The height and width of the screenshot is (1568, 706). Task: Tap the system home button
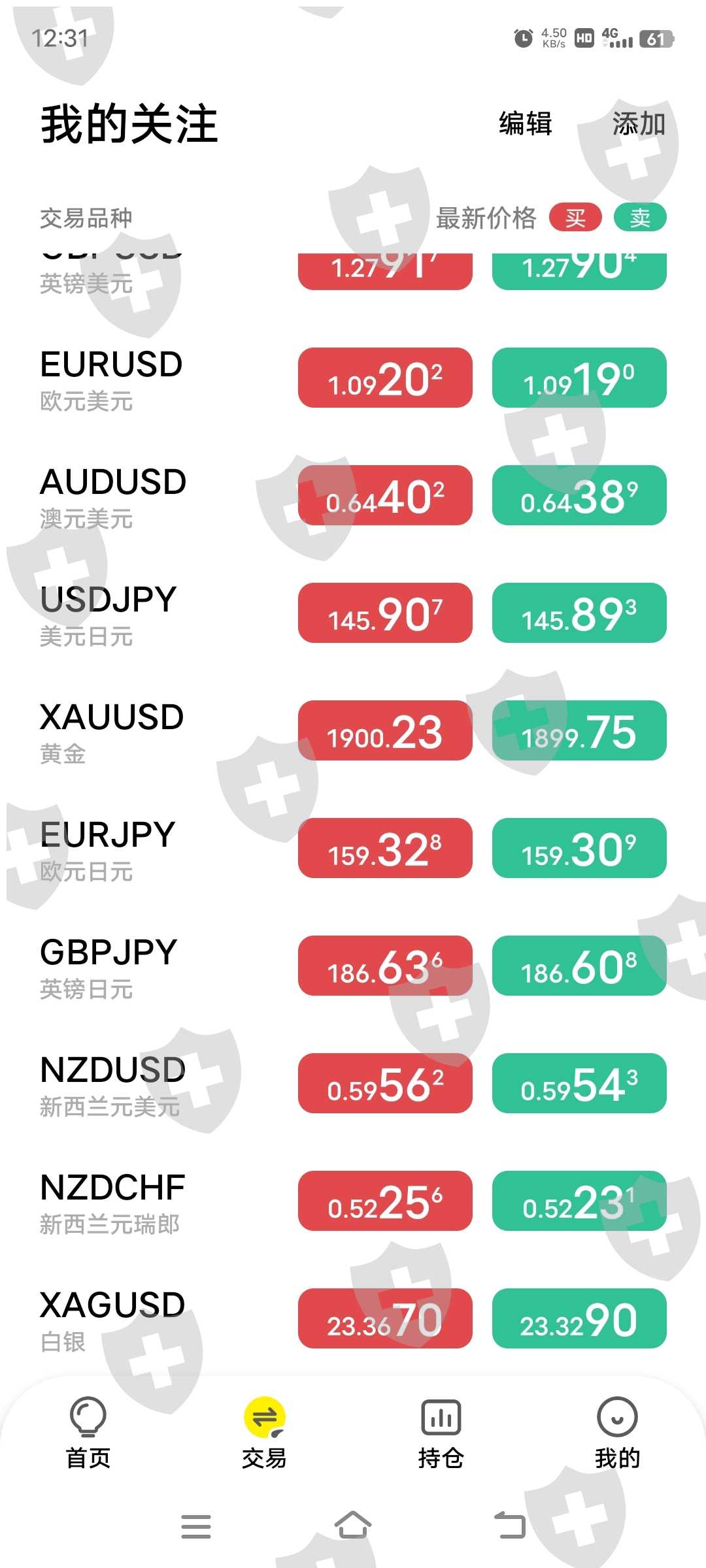click(x=353, y=1526)
